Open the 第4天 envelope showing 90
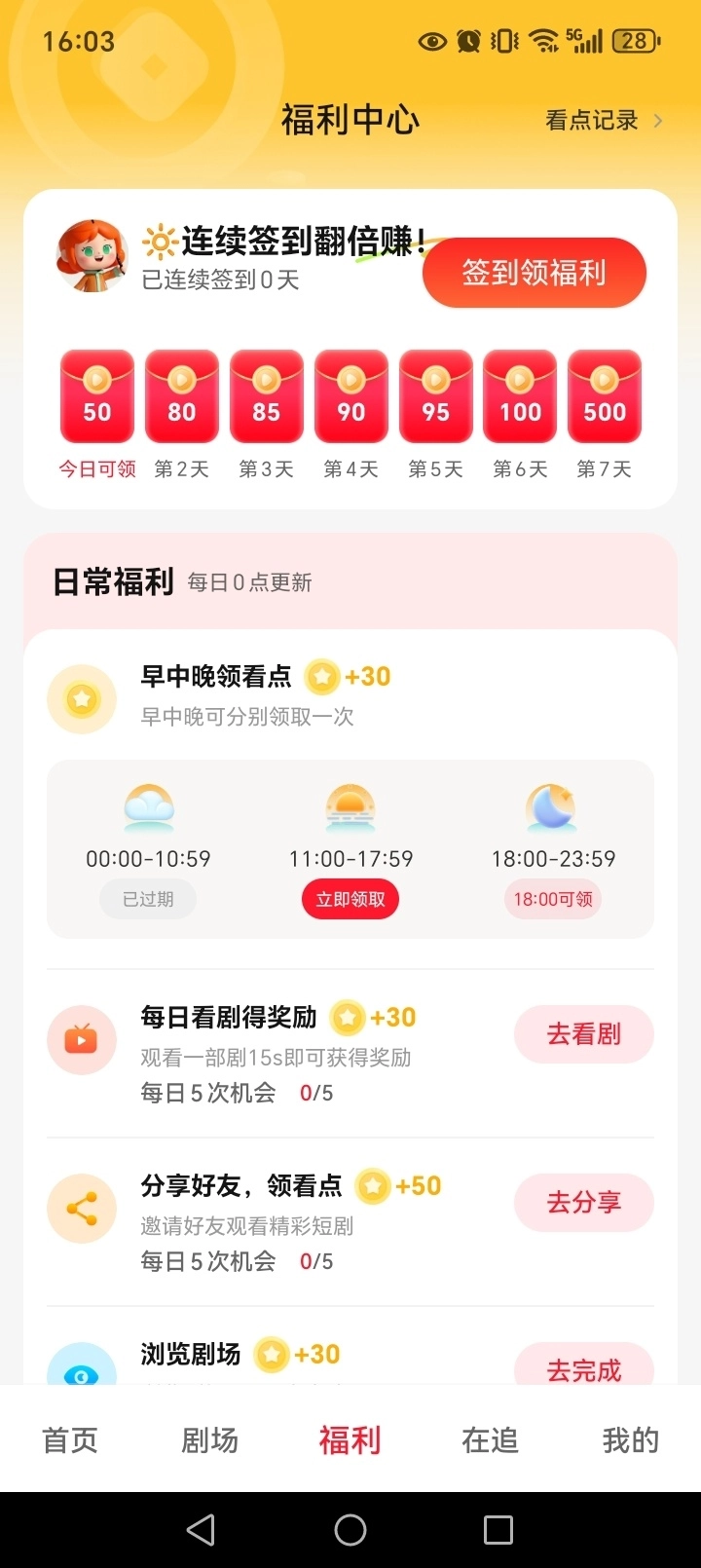The image size is (701, 1568). click(x=350, y=395)
